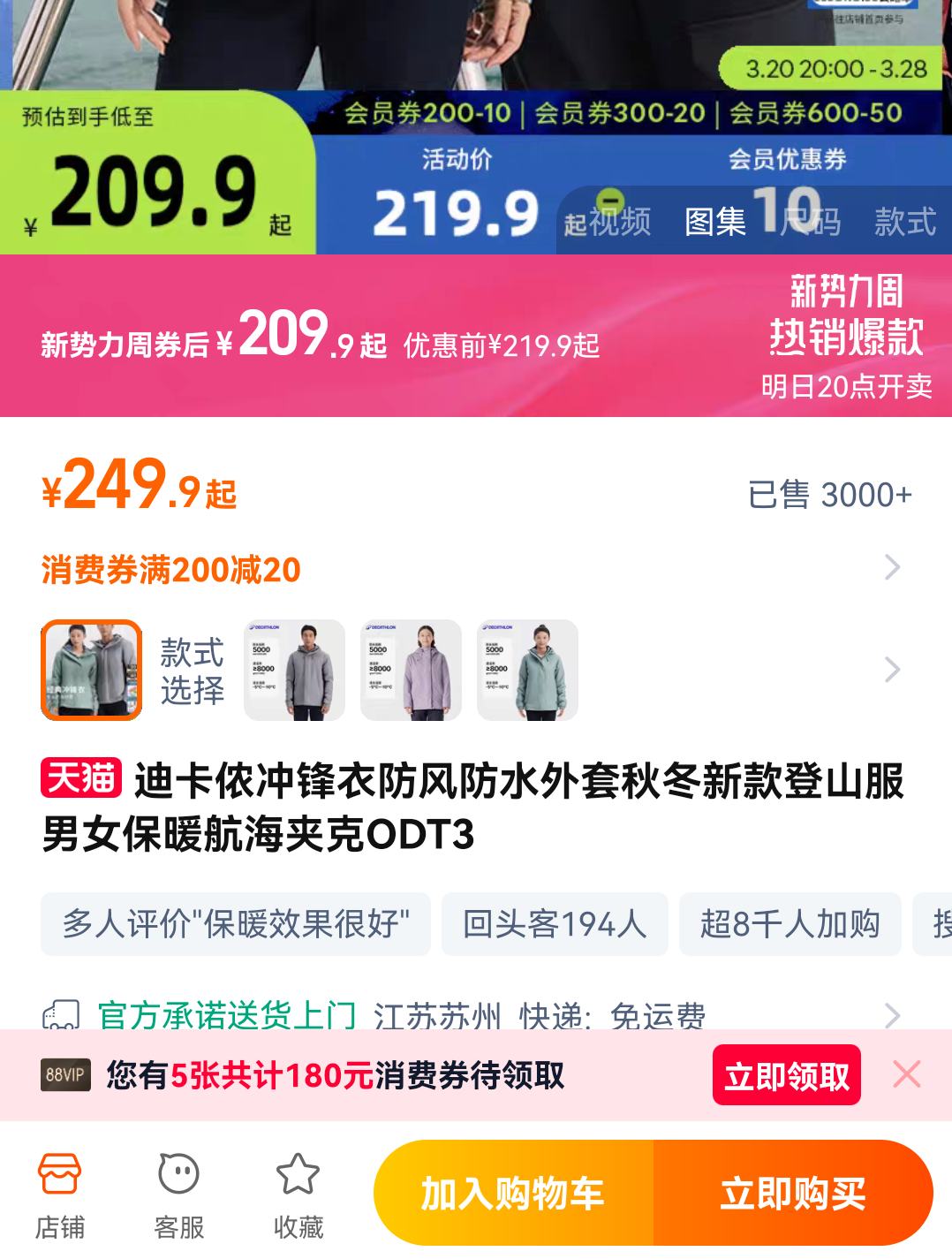This screenshot has height=1259, width=952.
Task: Select the gray hooded jacket style thumbnail
Action: coord(294,670)
